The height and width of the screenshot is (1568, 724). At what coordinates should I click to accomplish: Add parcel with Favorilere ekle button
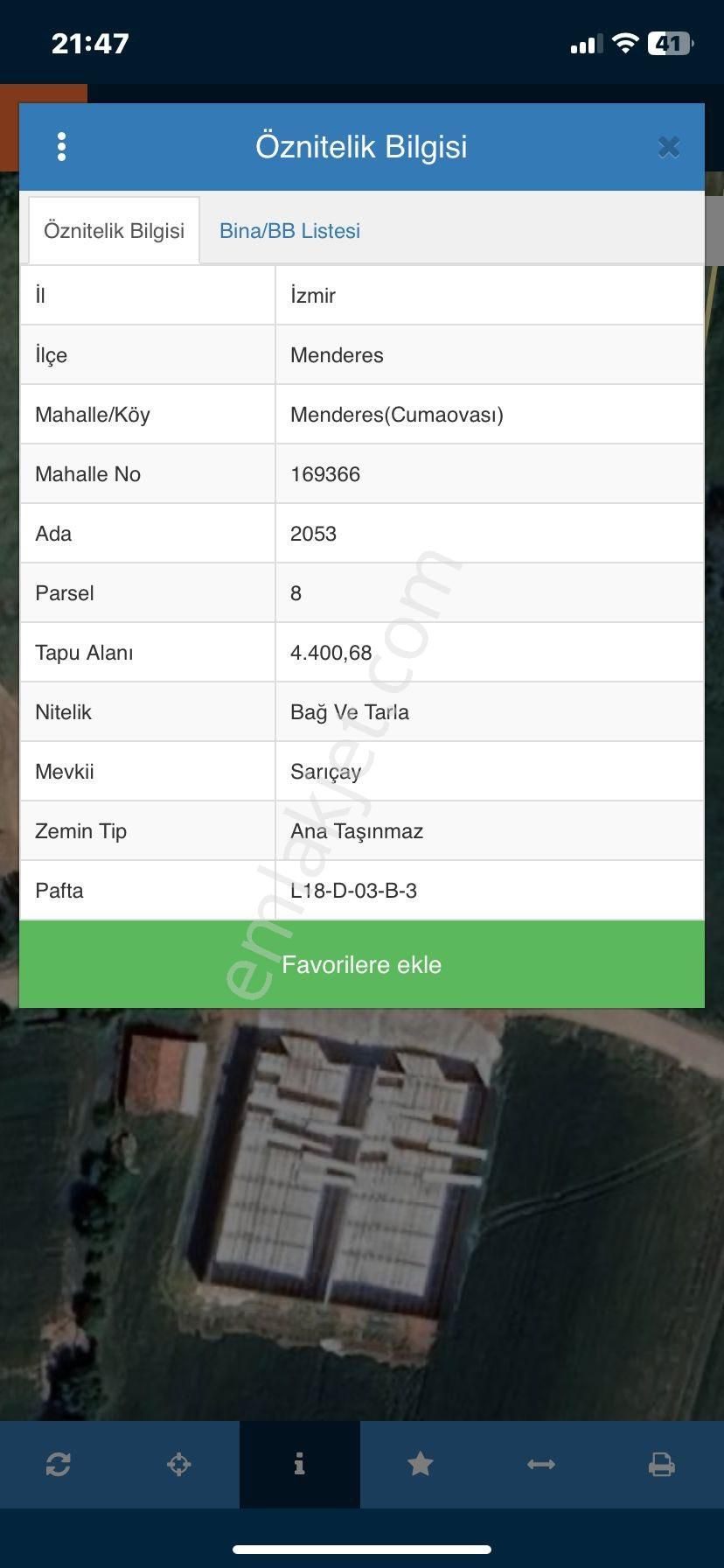(x=362, y=964)
